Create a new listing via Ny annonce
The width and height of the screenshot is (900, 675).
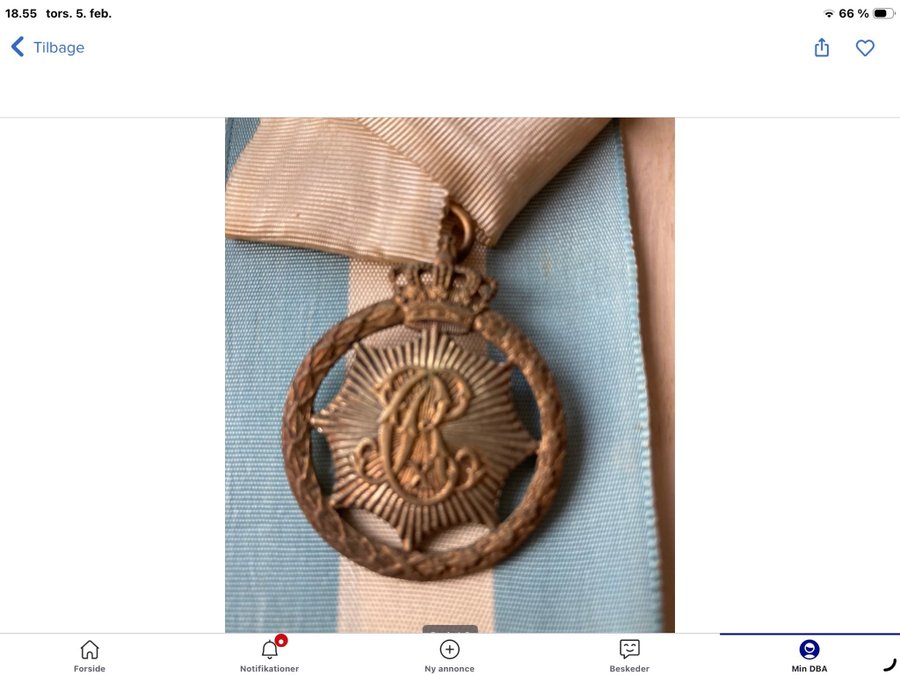pyautogui.click(x=449, y=655)
